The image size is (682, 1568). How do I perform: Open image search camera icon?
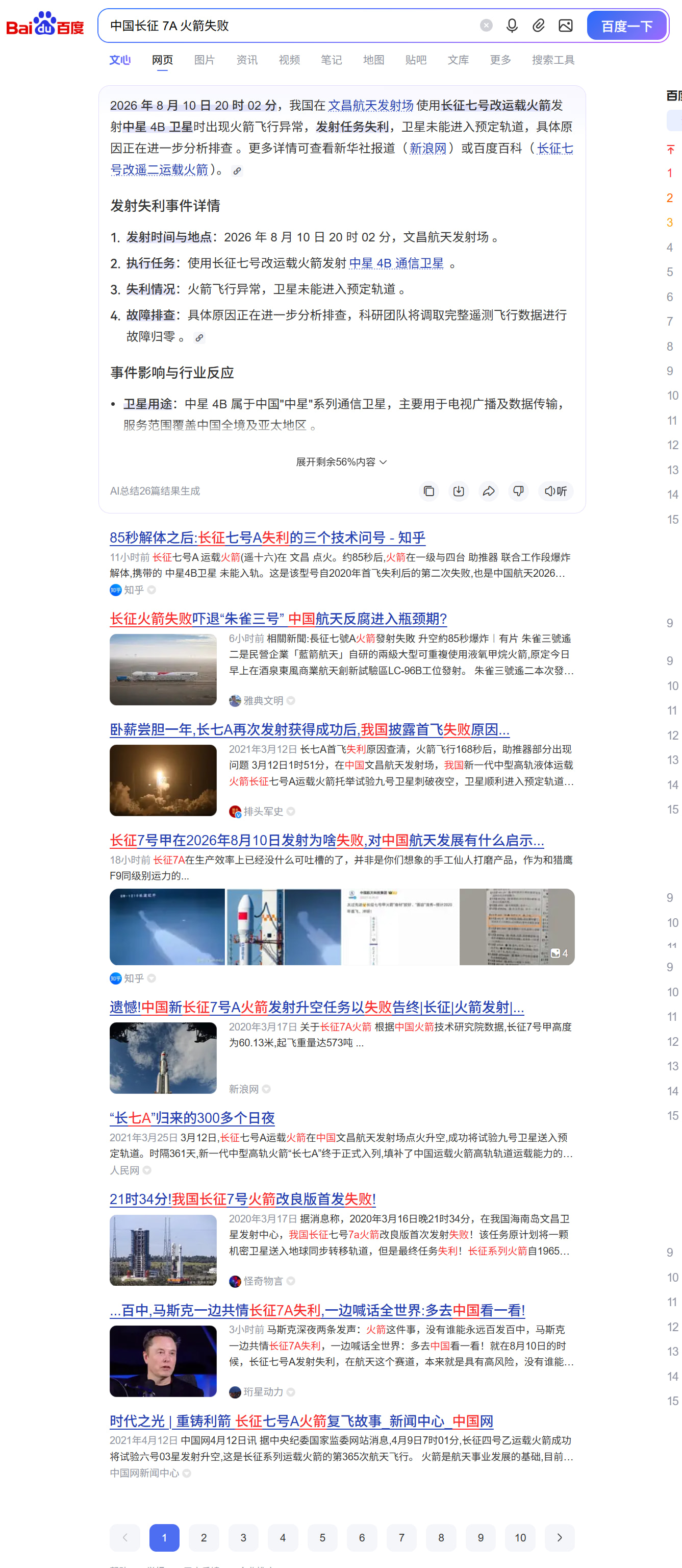565,26
